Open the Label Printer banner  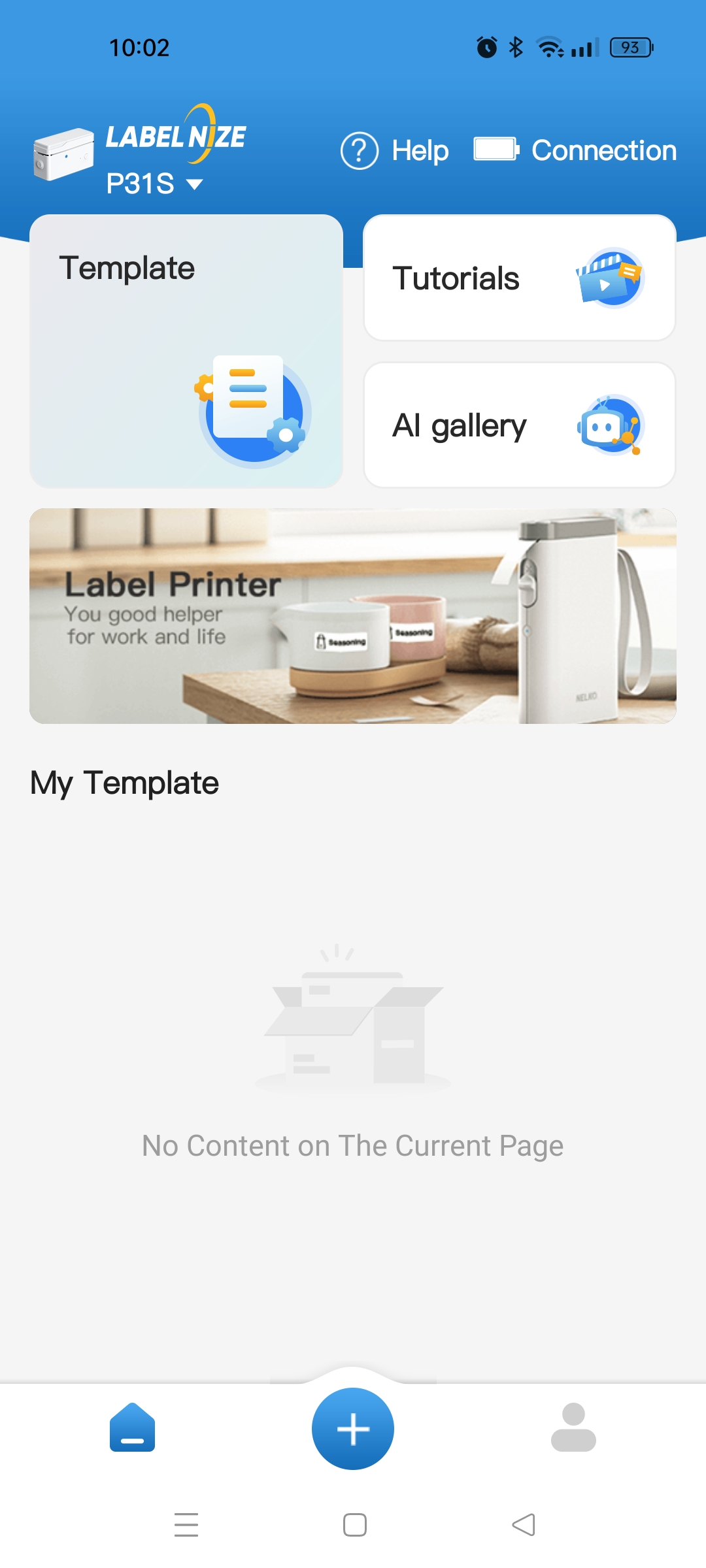[353, 615]
